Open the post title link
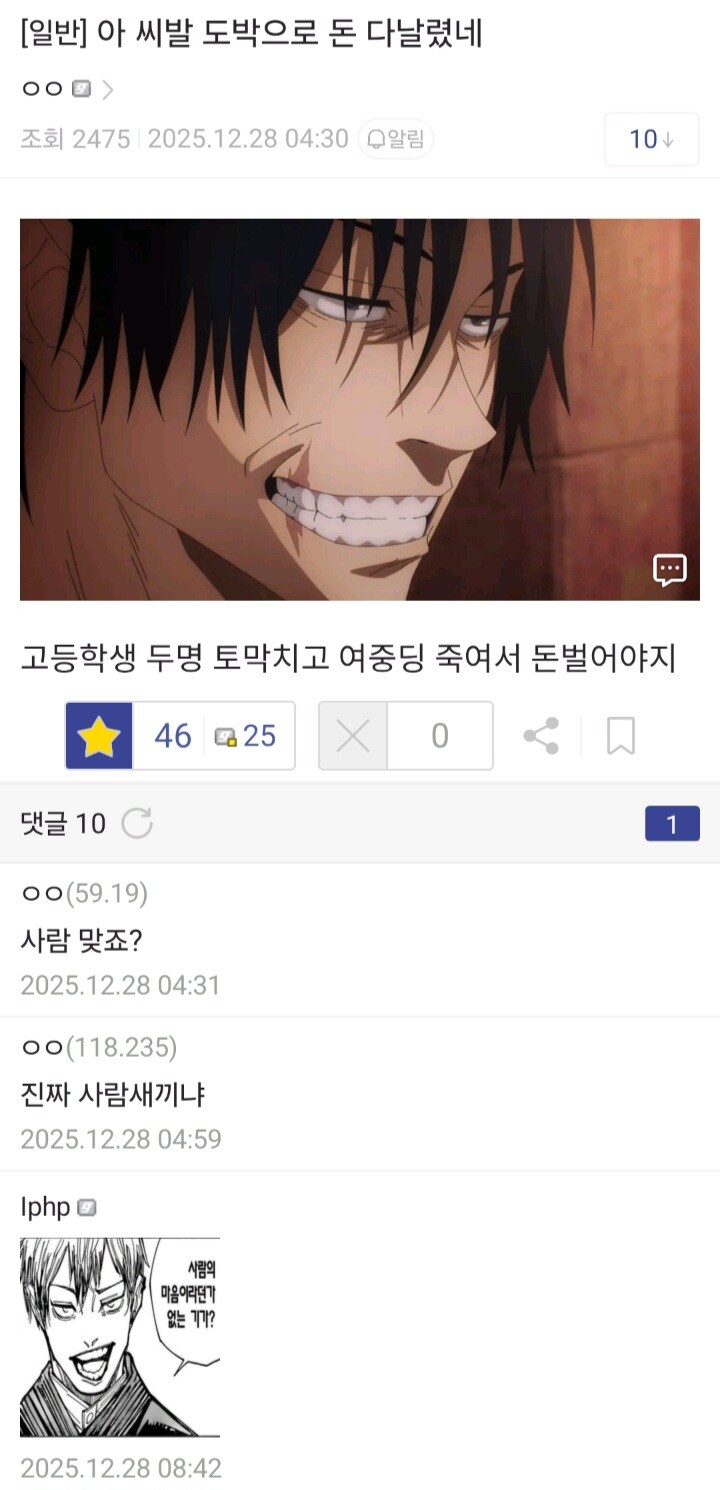Viewport: 720px width, 1490px height. point(250,33)
